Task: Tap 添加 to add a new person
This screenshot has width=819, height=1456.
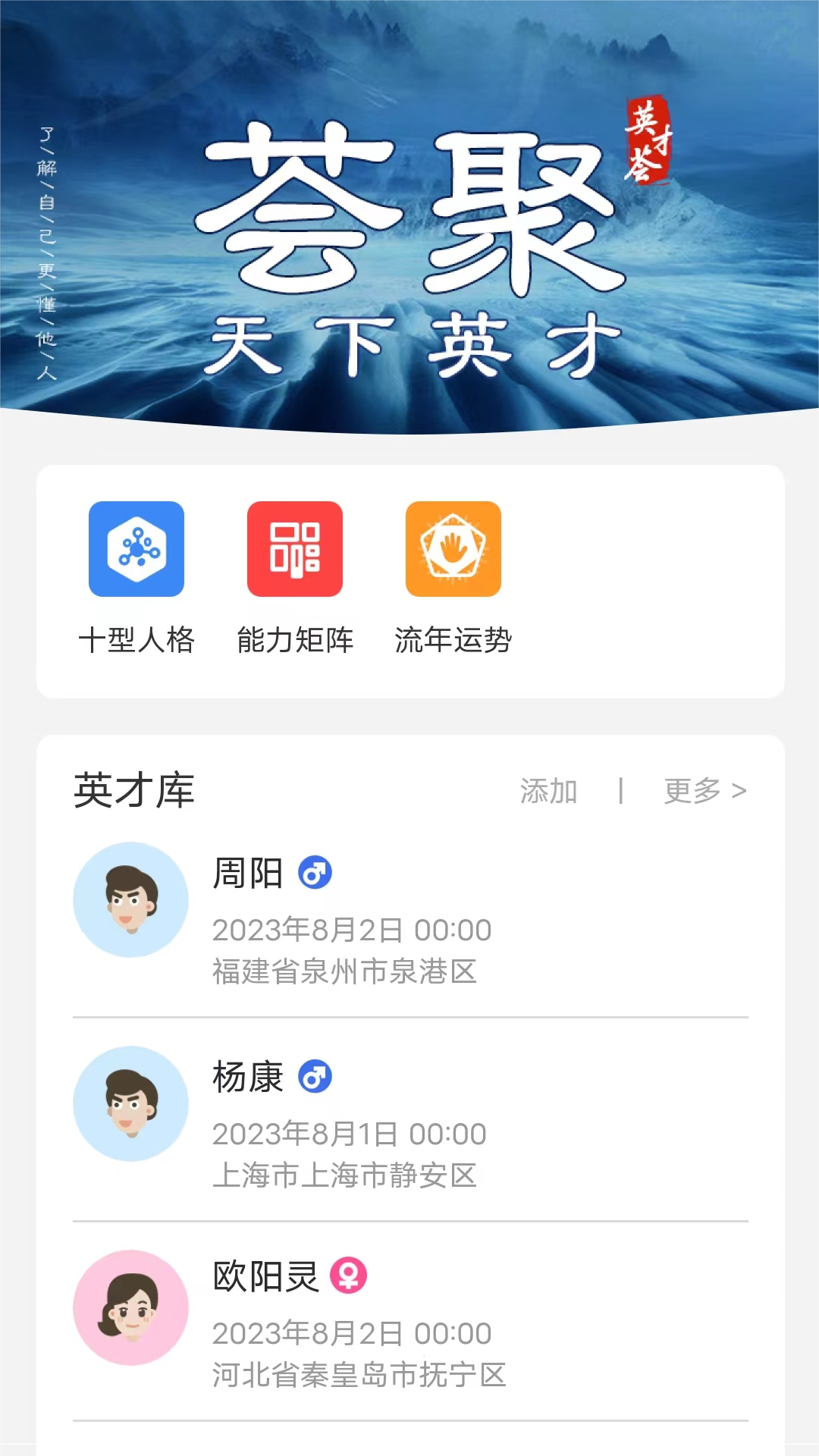Action: pos(549,791)
